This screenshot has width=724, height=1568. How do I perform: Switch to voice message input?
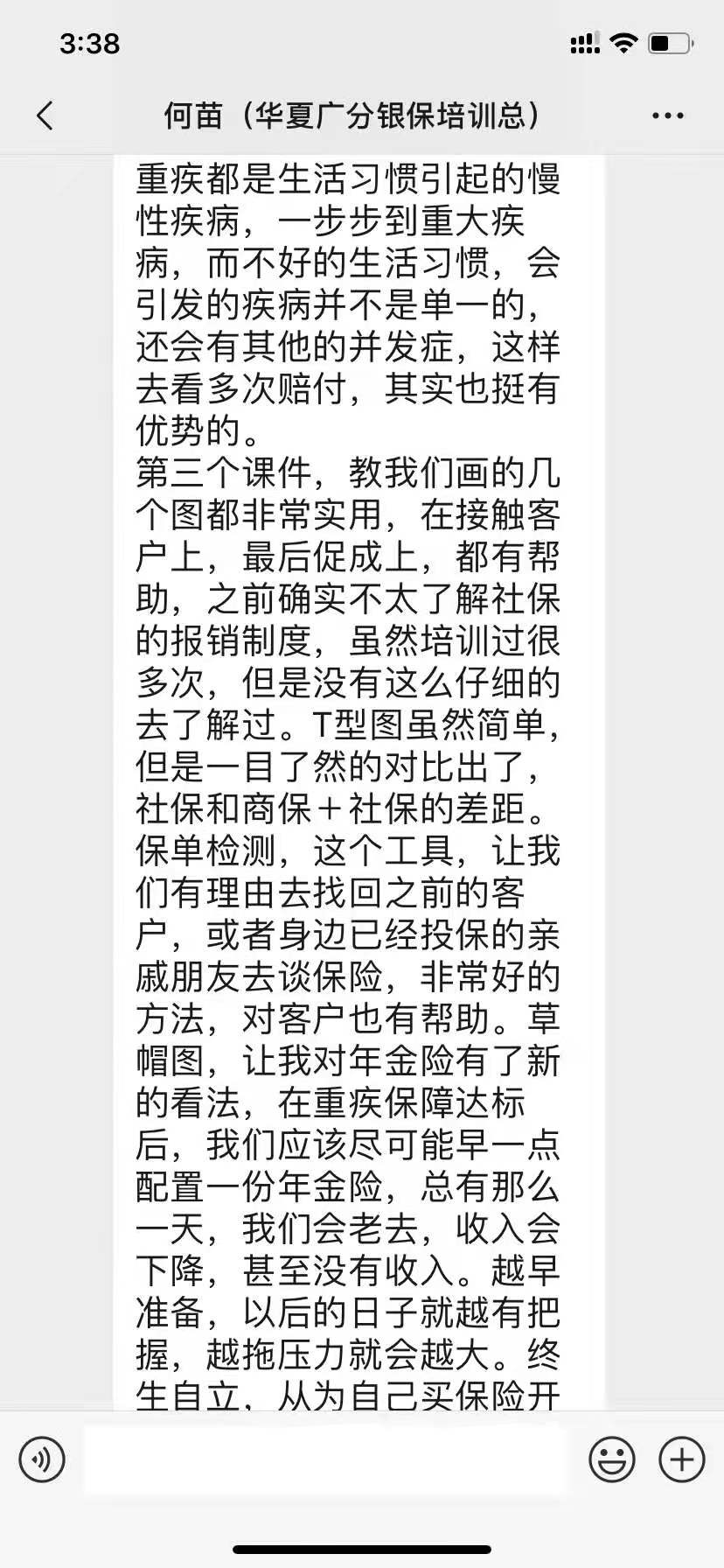(x=42, y=1459)
